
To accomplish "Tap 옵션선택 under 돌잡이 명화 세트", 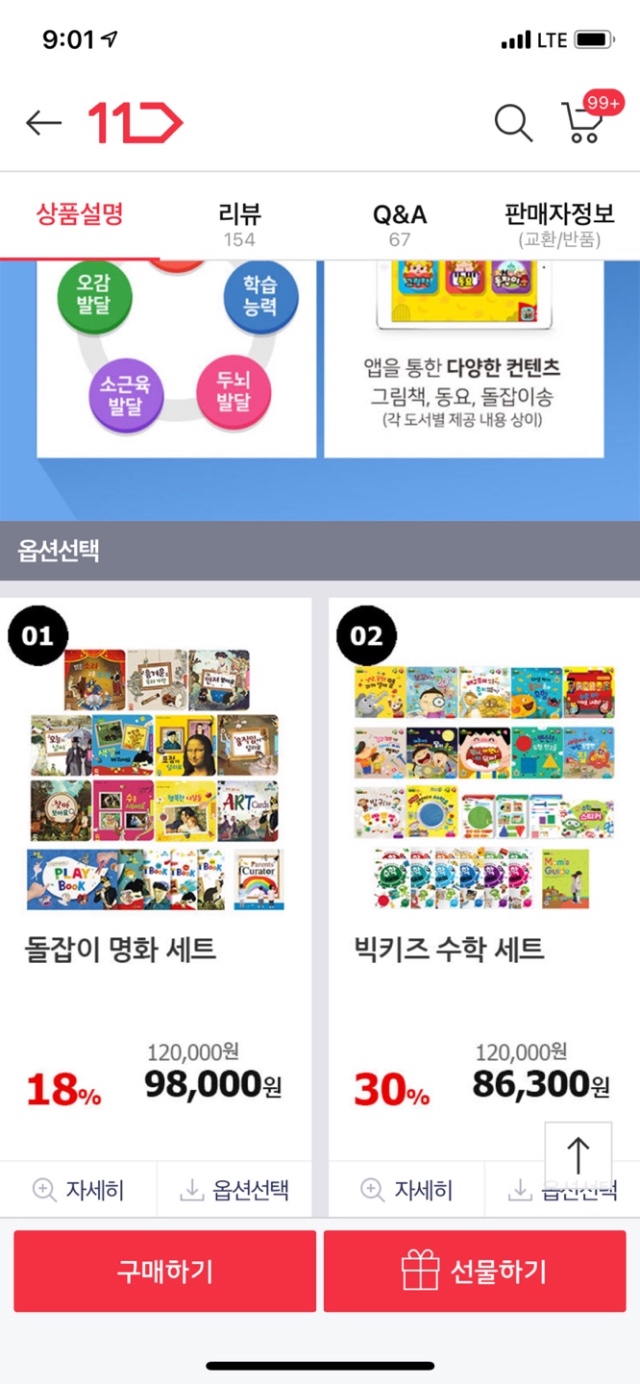I will pos(234,1190).
